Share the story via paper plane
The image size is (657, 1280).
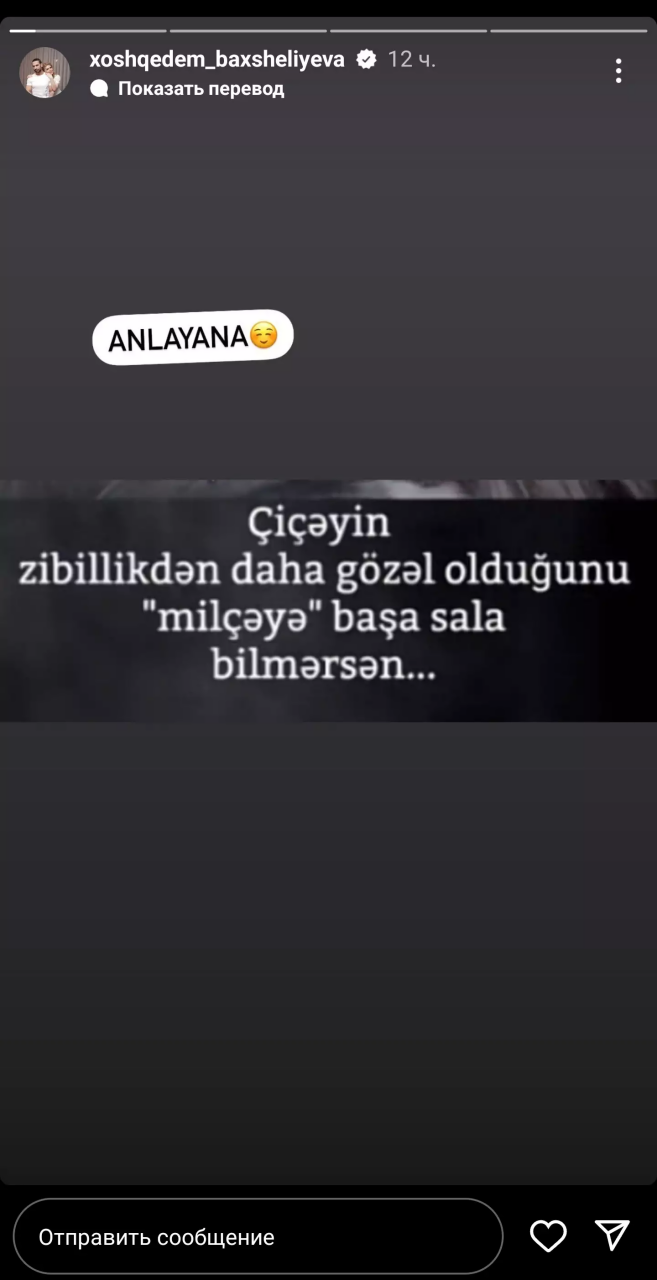[612, 1236]
